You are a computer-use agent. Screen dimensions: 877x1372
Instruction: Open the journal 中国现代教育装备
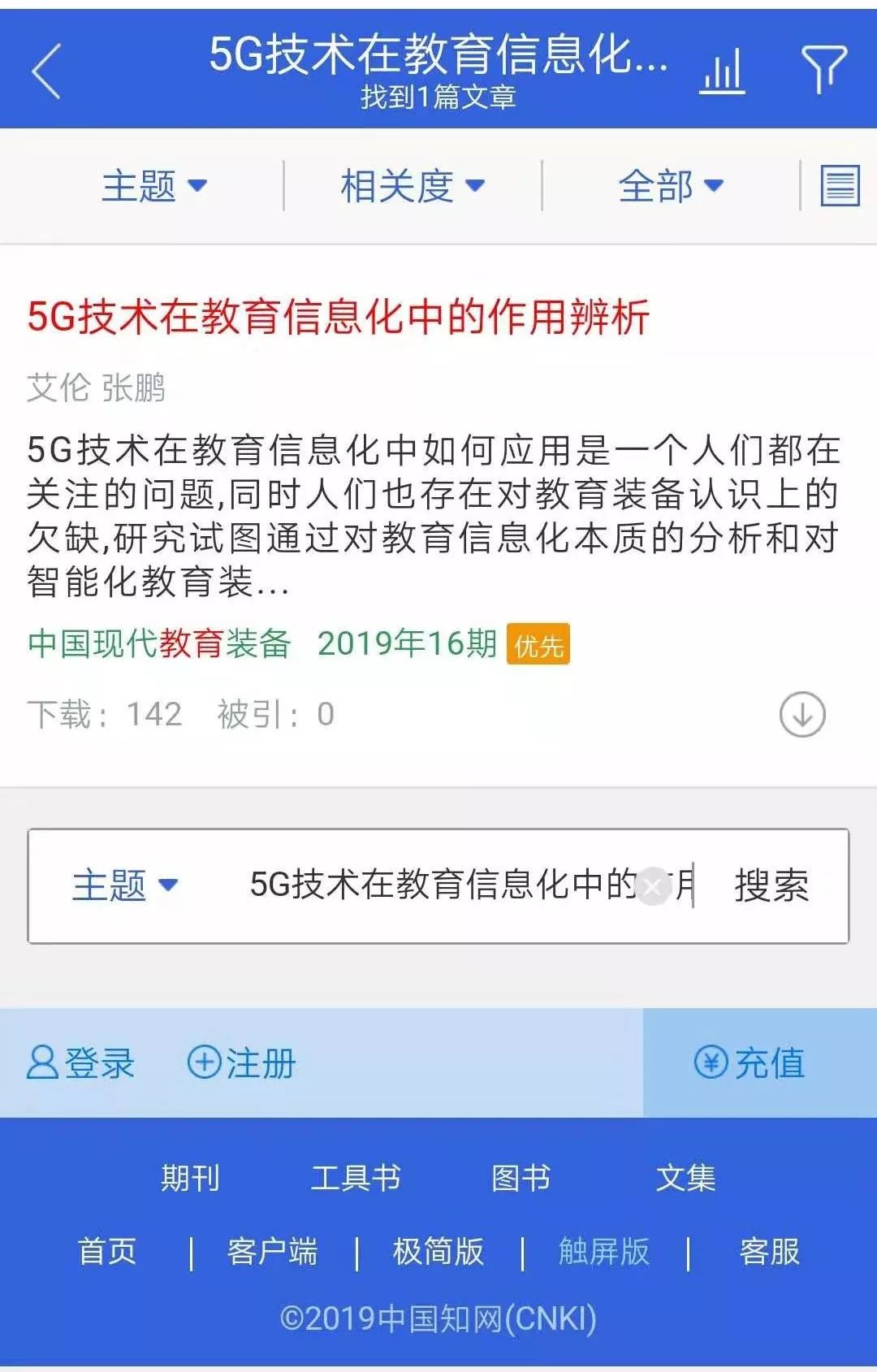pos(159,644)
